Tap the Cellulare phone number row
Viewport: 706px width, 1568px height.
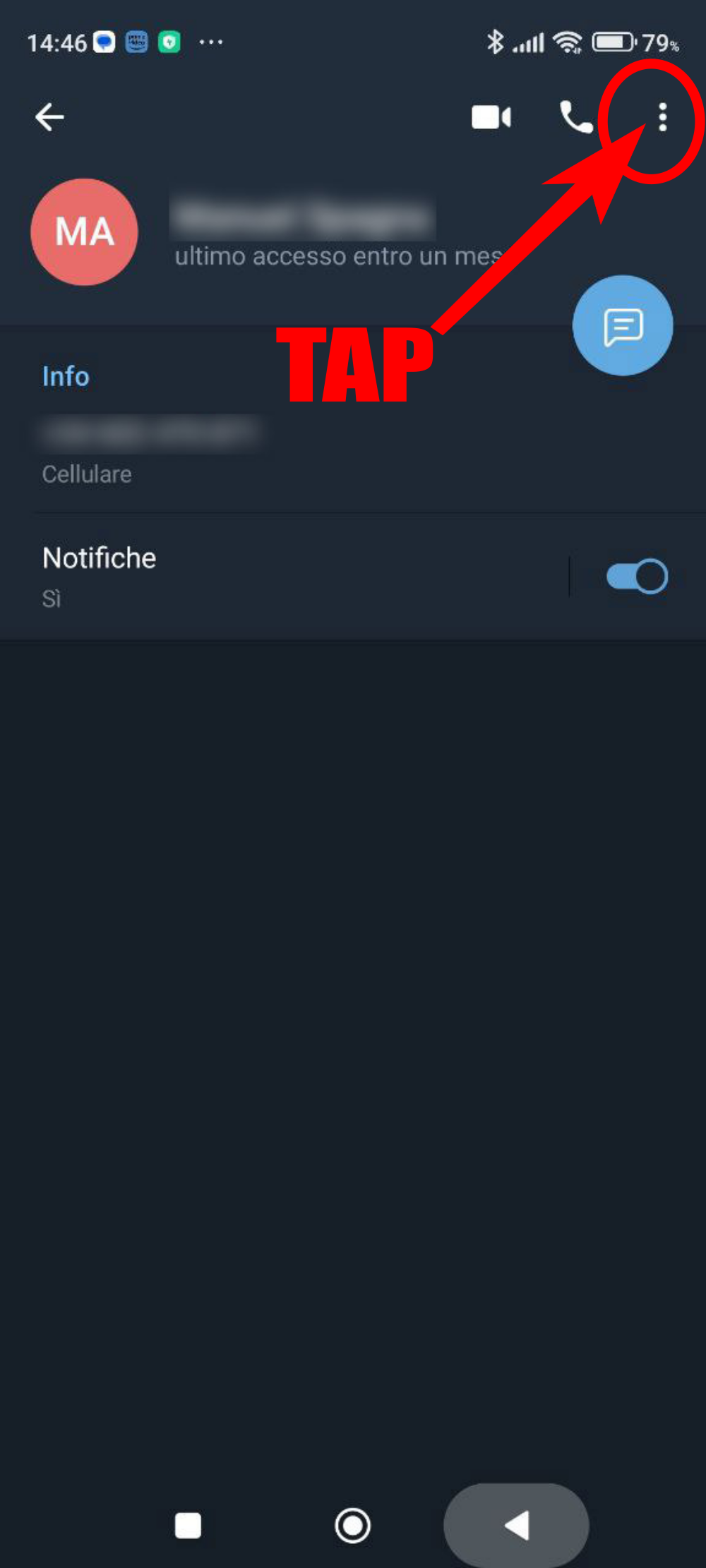[353, 452]
